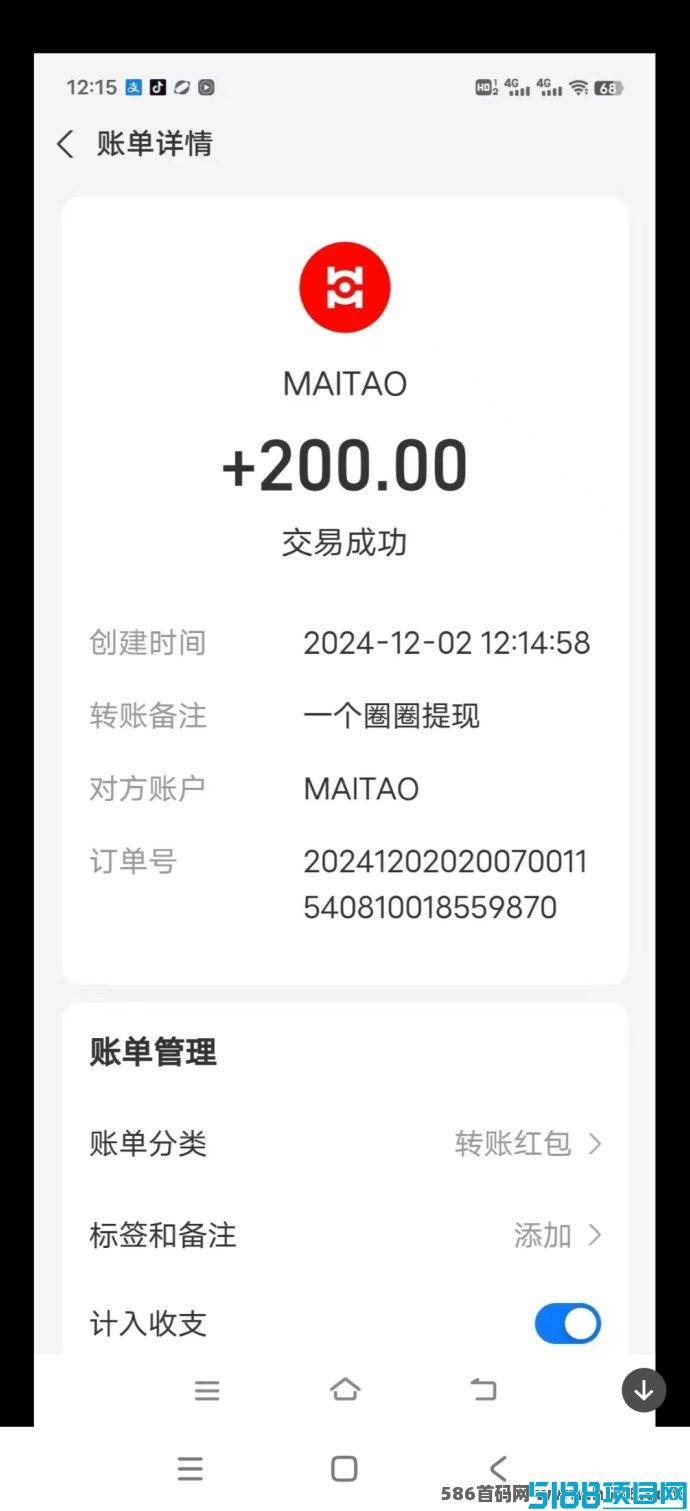Turn off the 计入收支 switch
690x1511 pixels.
pos(567,1323)
